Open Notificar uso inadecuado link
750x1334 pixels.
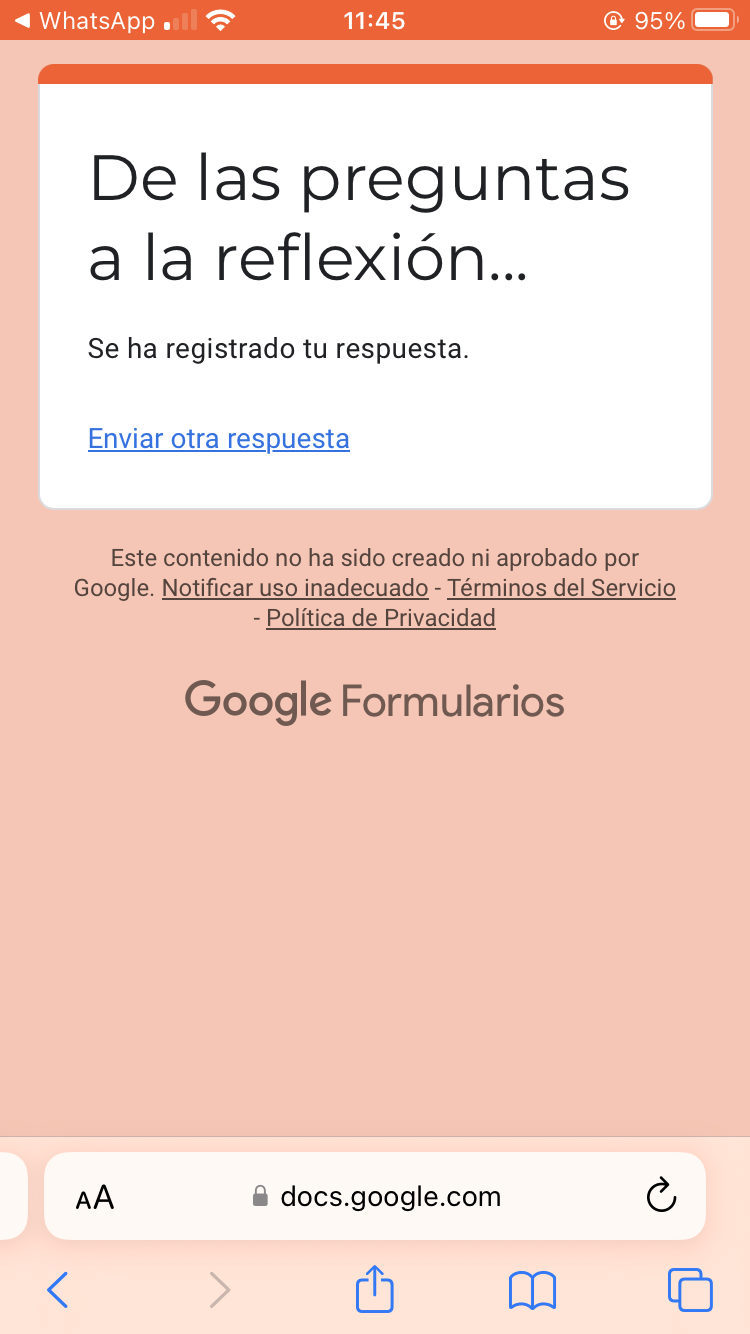pyautogui.click(x=295, y=588)
